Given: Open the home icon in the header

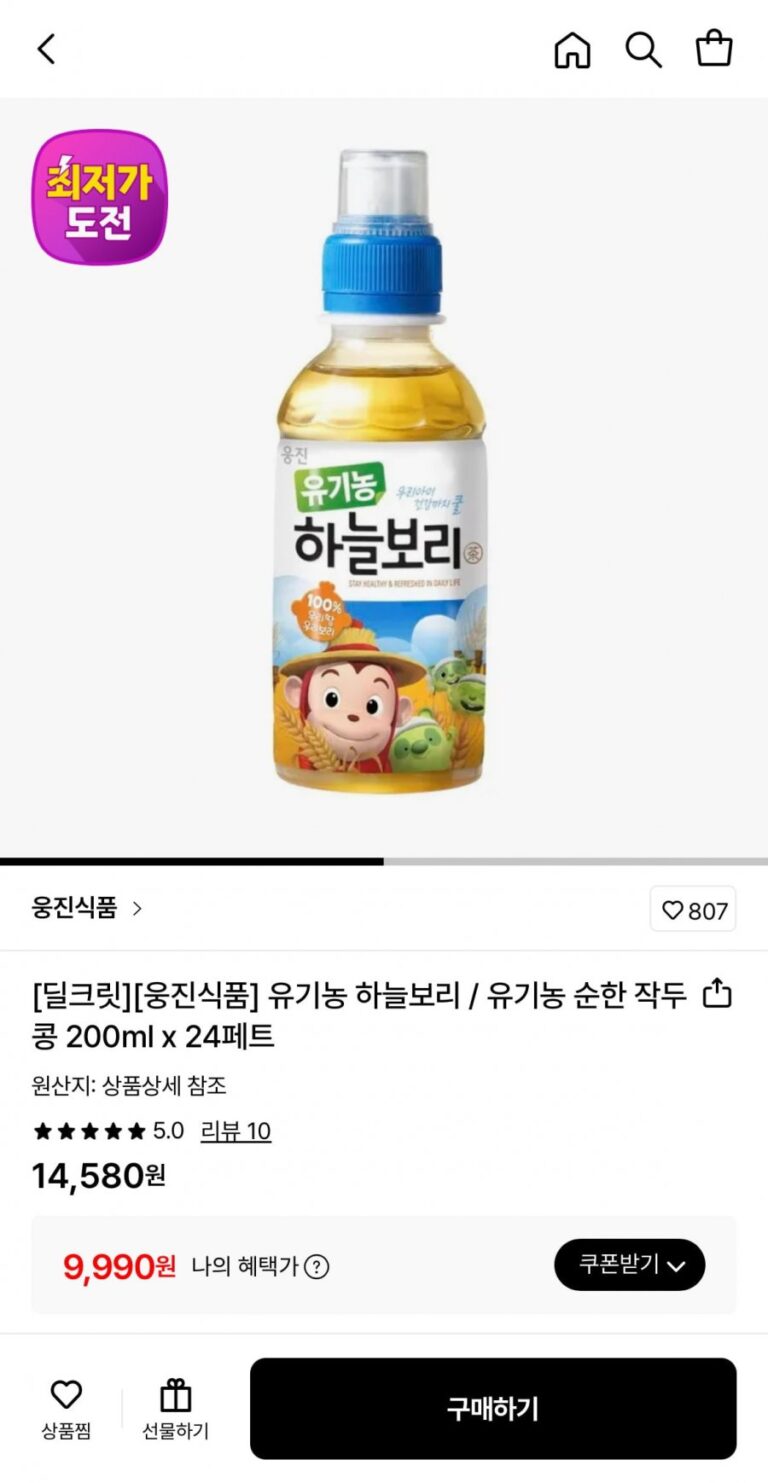Looking at the screenshot, I should 572,49.
